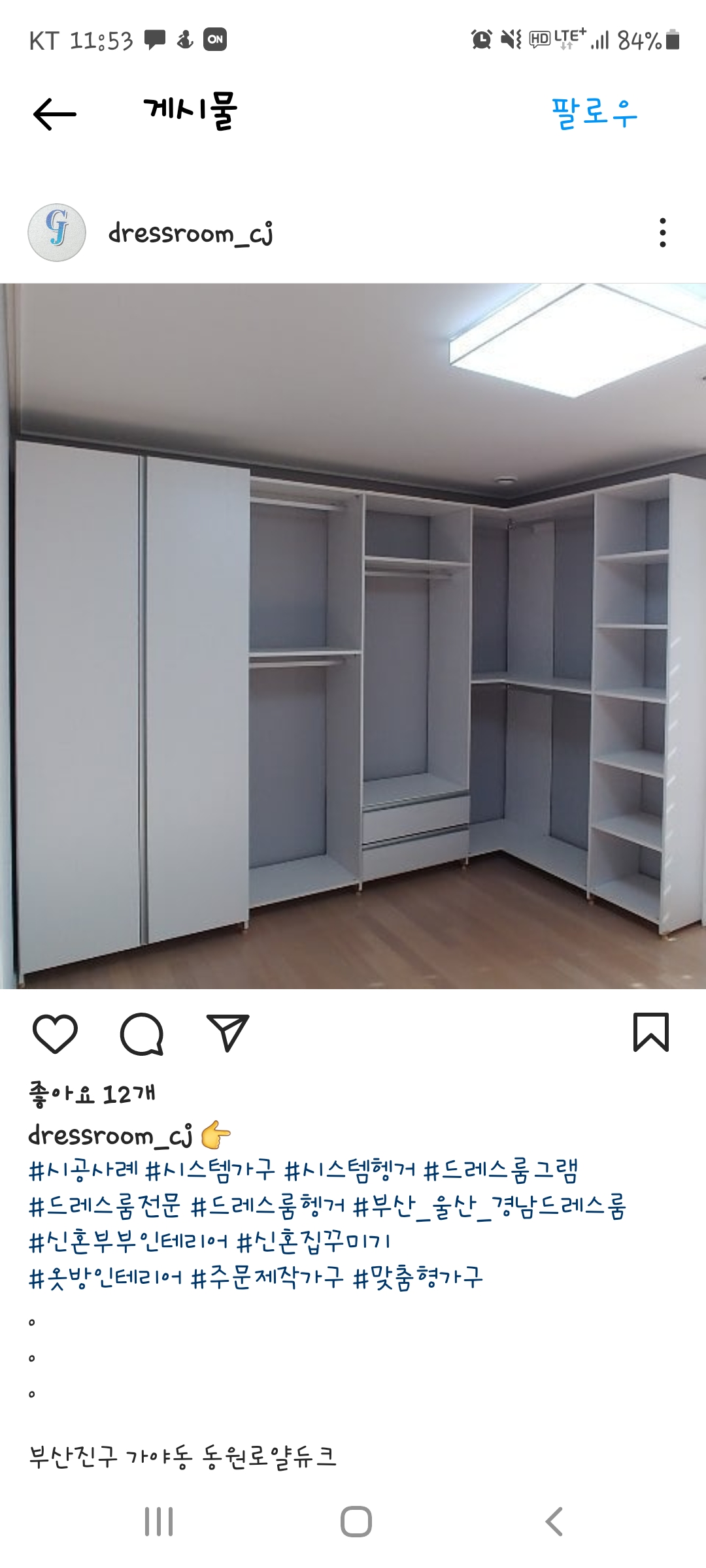
Task: Open the hashtag #시스템가구
Action: click(210, 1170)
